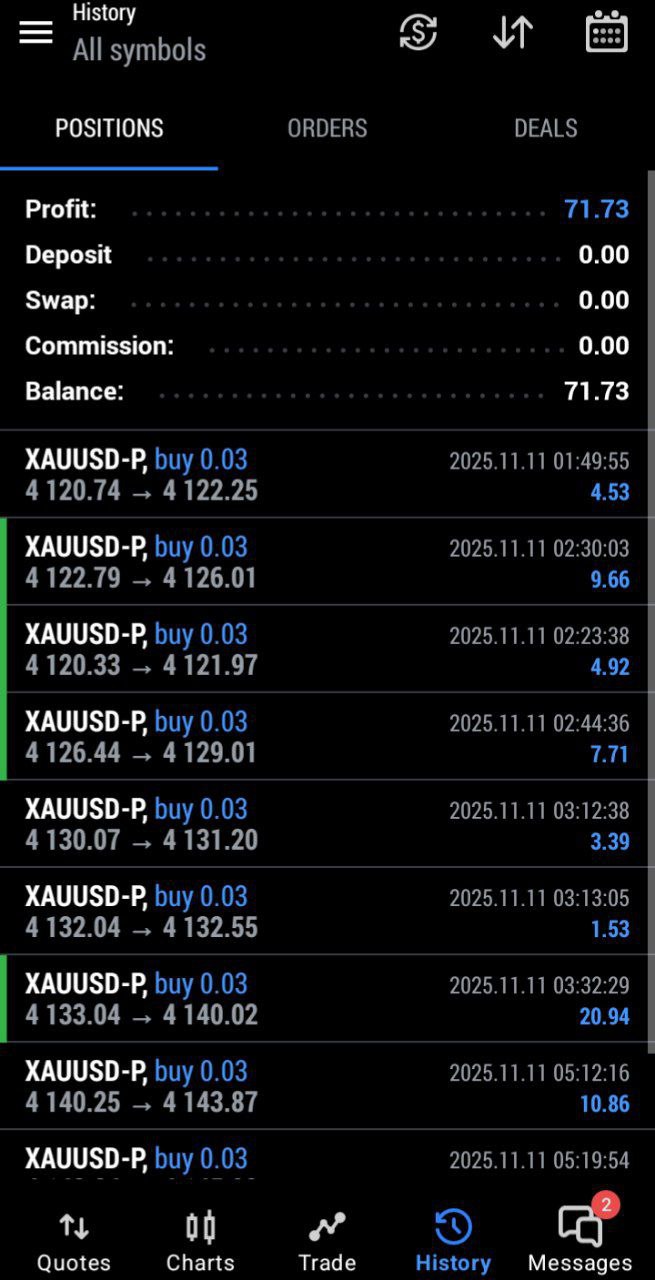Switch to the Orders tab

[x=327, y=128]
